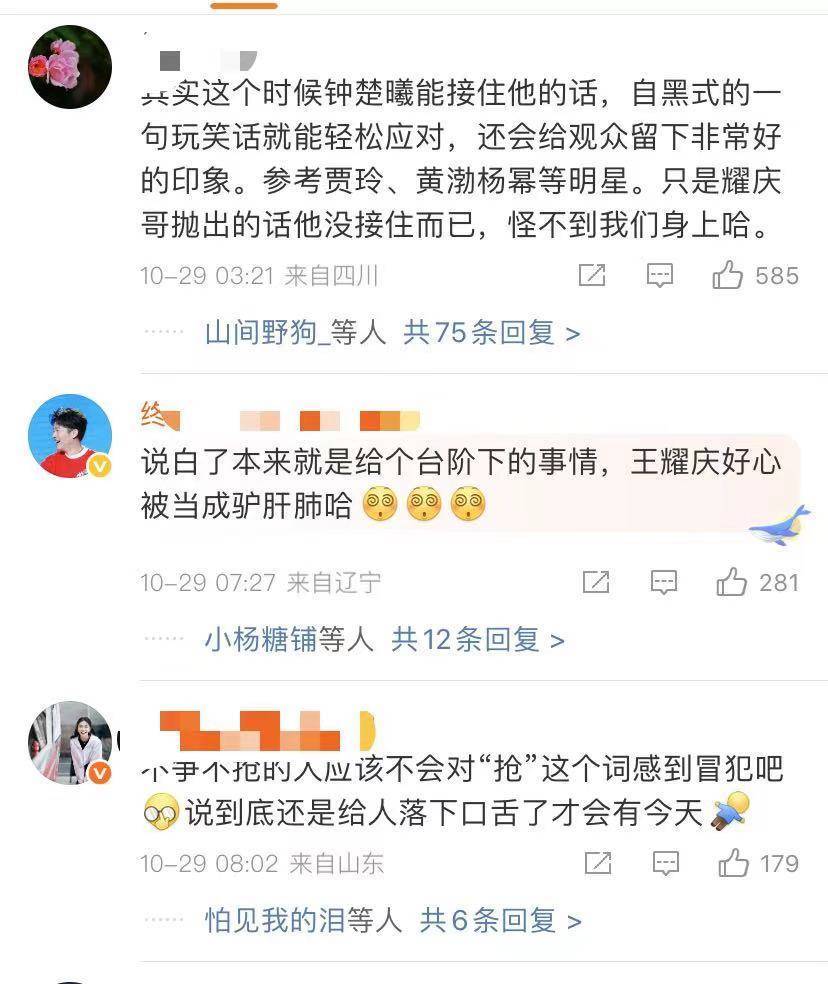Reply to the comment from 四川

click(659, 275)
